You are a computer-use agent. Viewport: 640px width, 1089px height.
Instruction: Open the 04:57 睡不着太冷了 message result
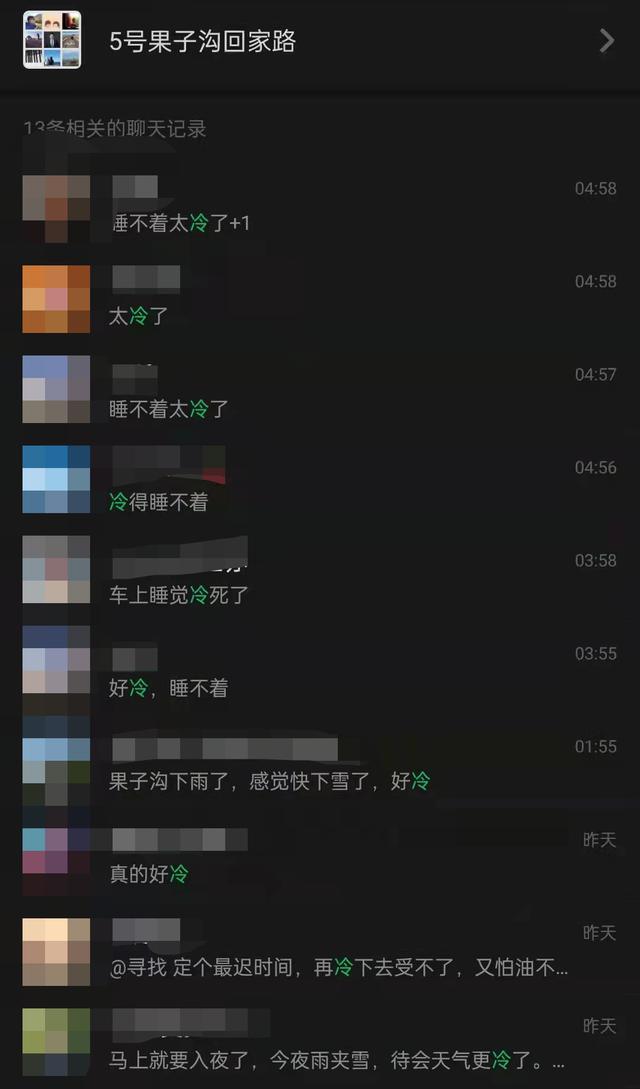pos(320,392)
